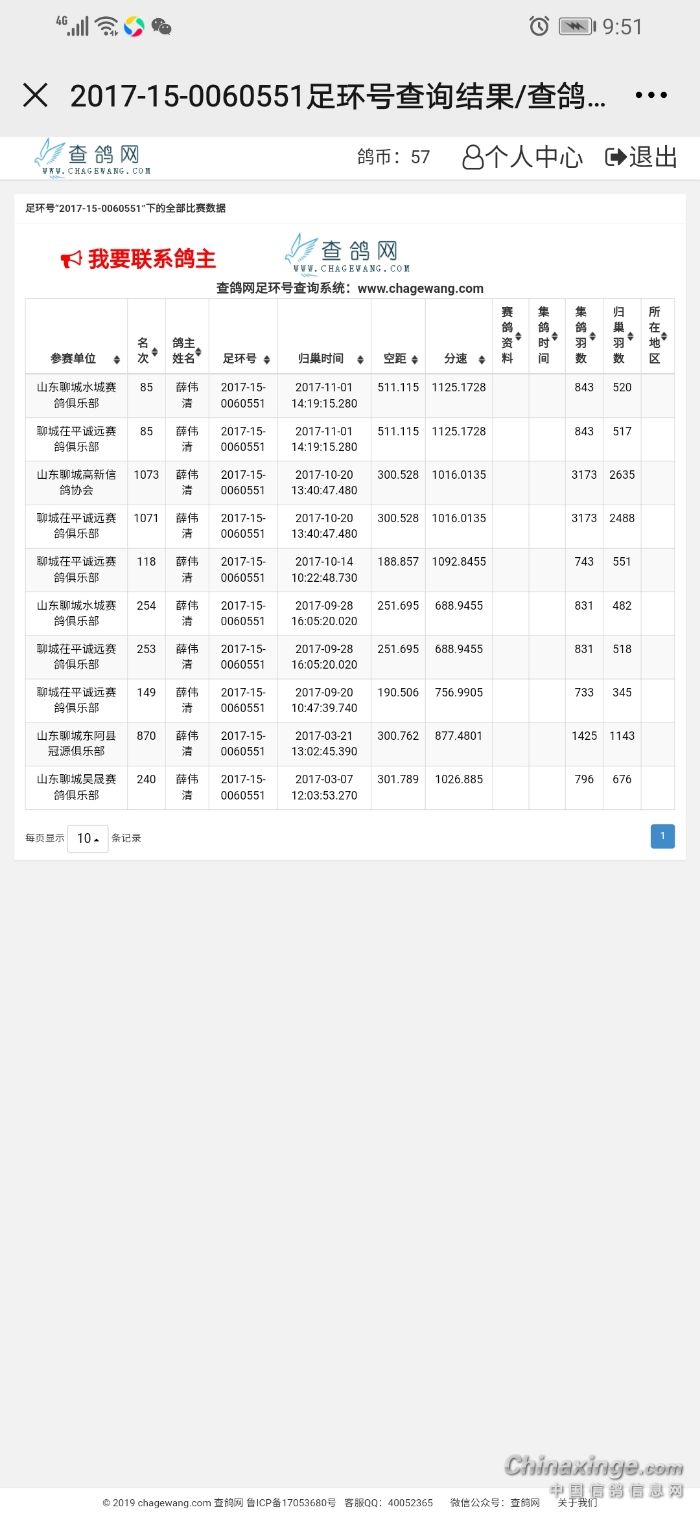Sort by 赛鸽资料 column
The width and height of the screenshot is (700, 1516).
[x=510, y=336]
